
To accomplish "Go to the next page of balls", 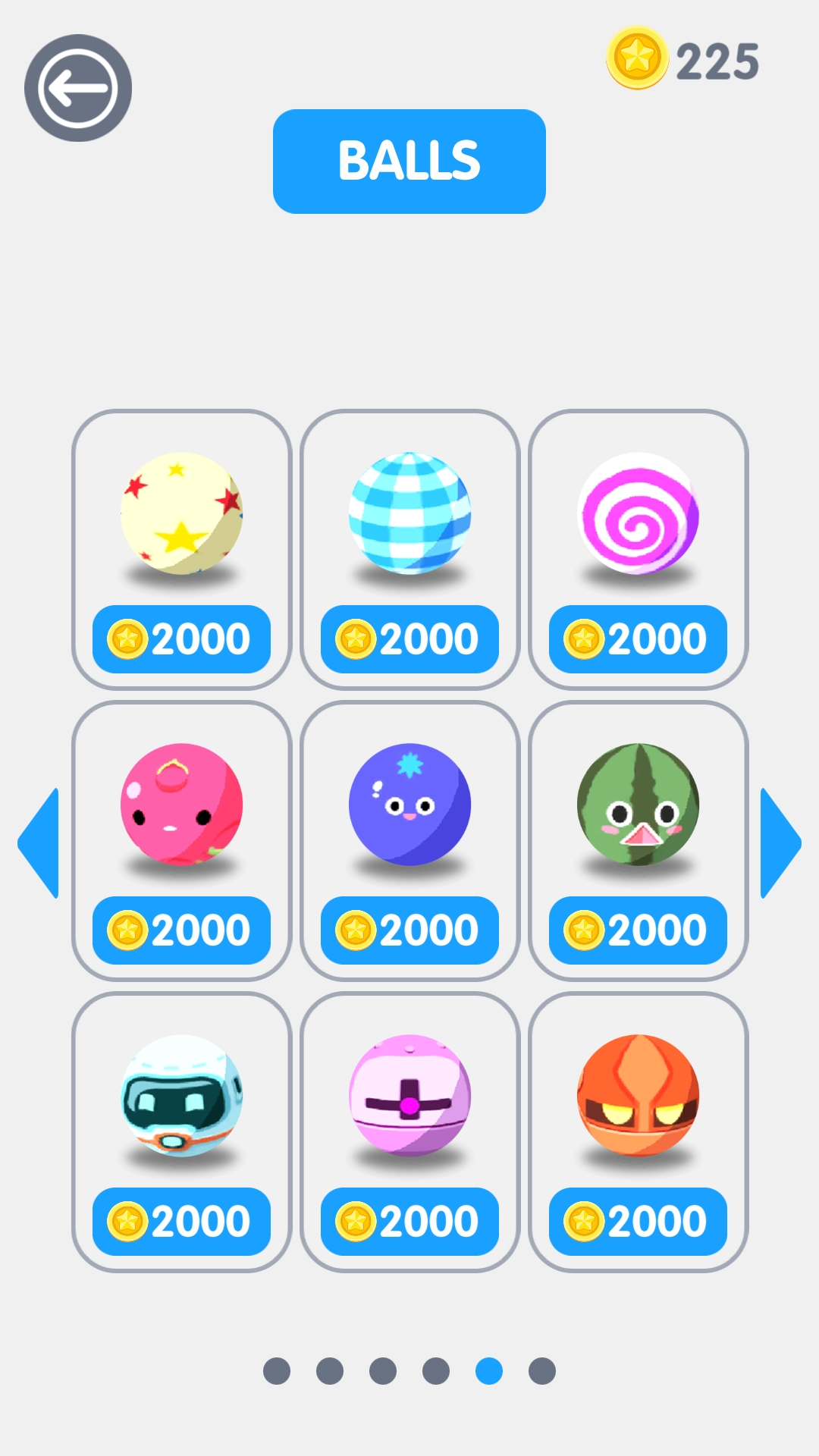I will [780, 843].
